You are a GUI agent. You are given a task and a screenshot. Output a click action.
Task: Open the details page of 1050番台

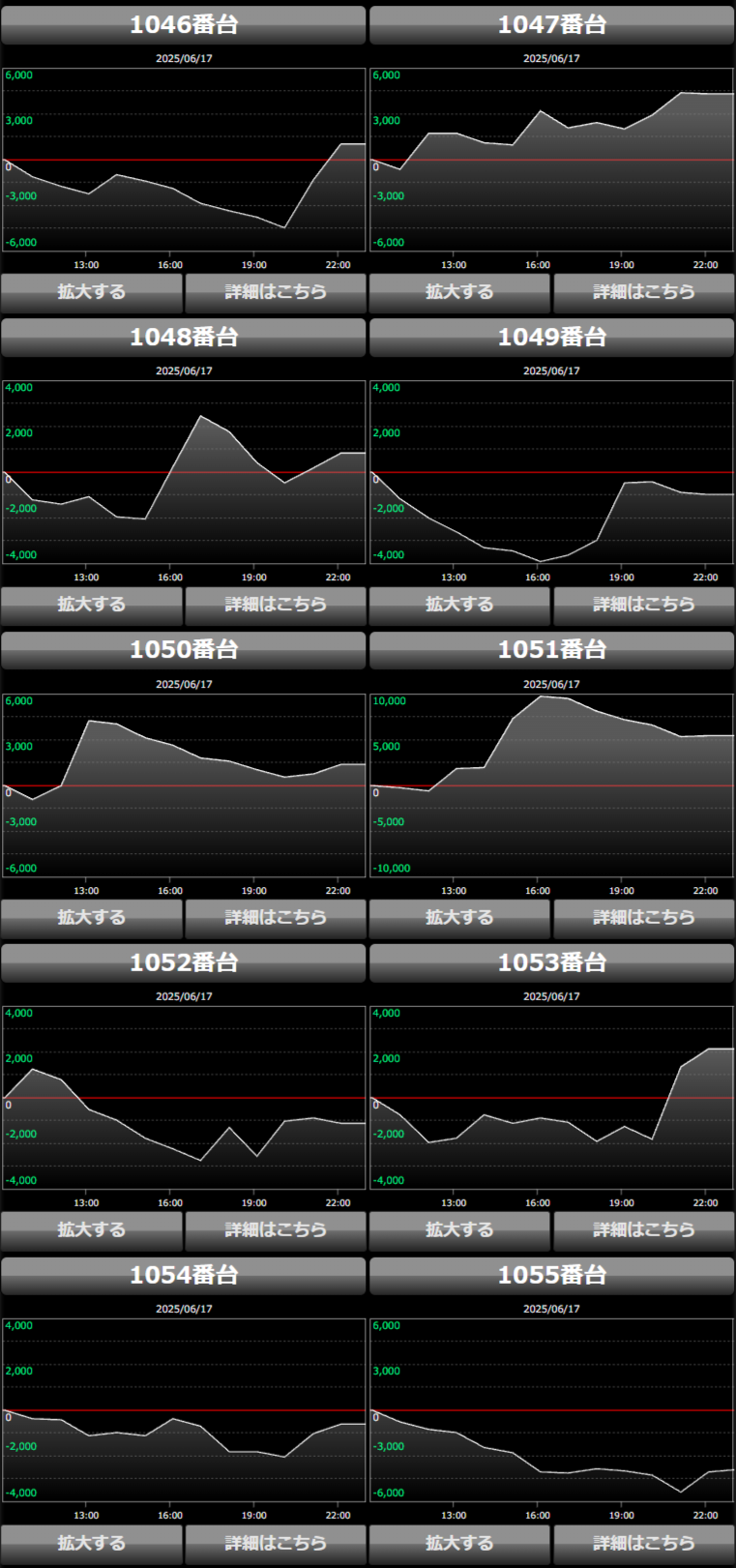(x=276, y=917)
